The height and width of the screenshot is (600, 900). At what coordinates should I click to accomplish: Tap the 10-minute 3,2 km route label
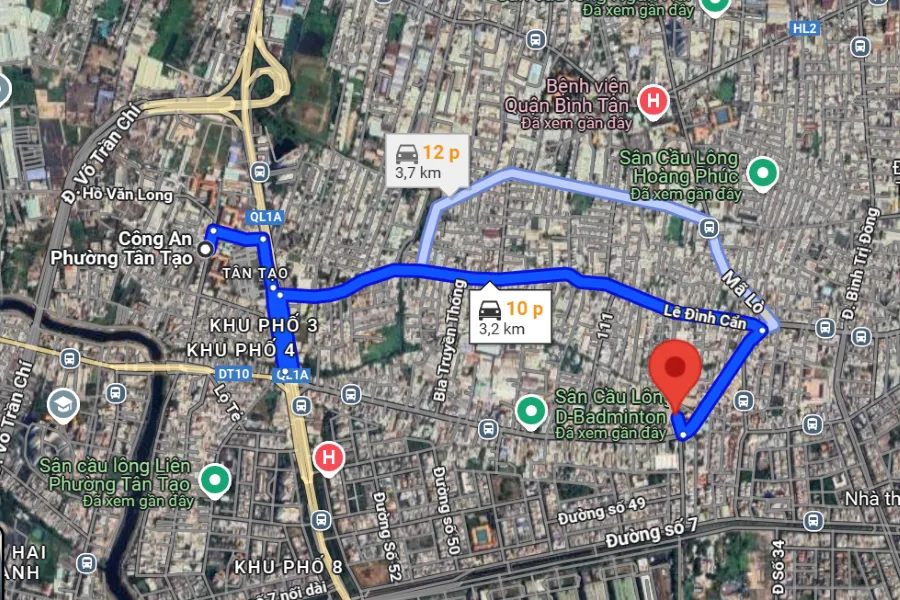click(510, 317)
